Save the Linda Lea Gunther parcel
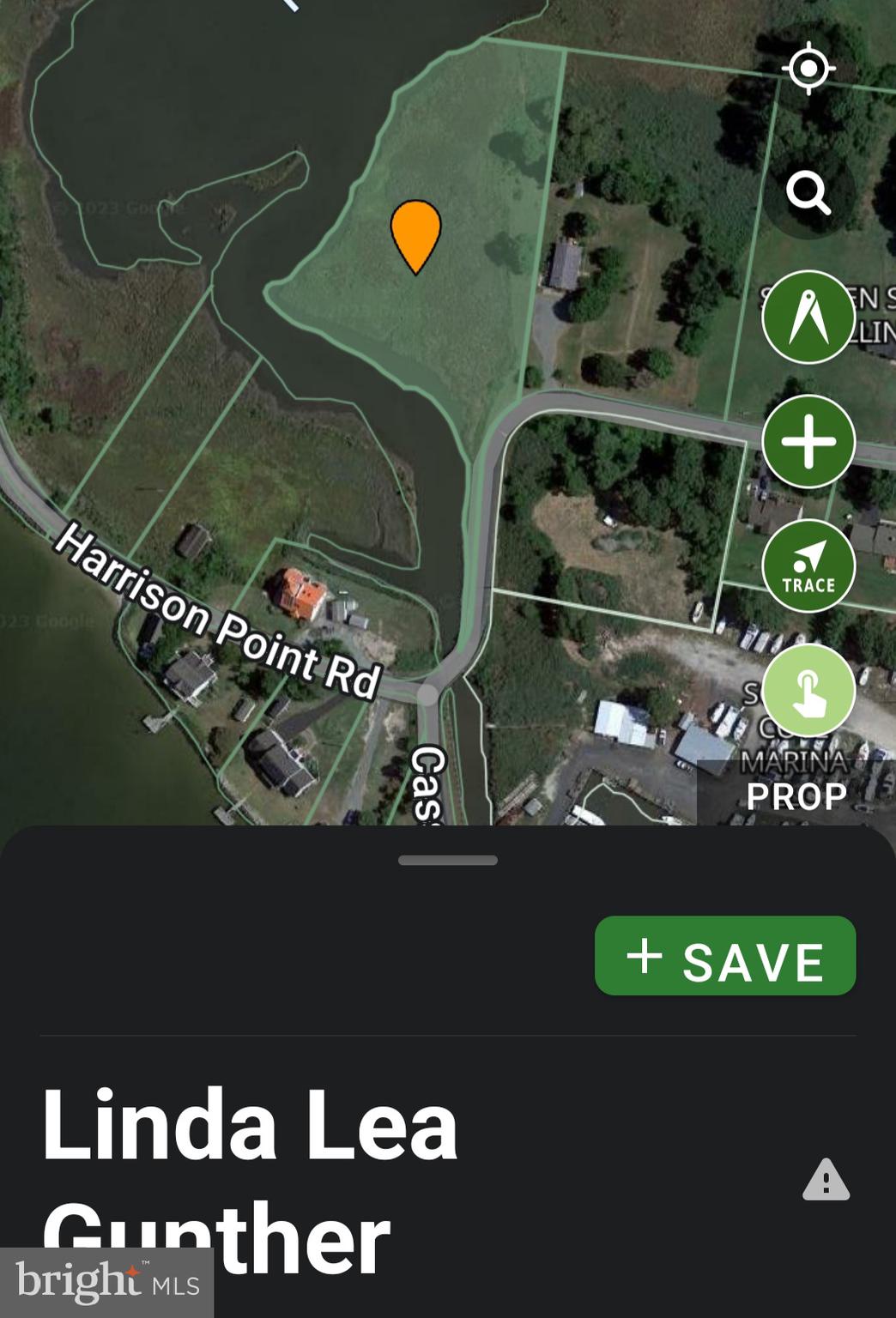Viewport: 896px width, 1318px height. coord(725,956)
